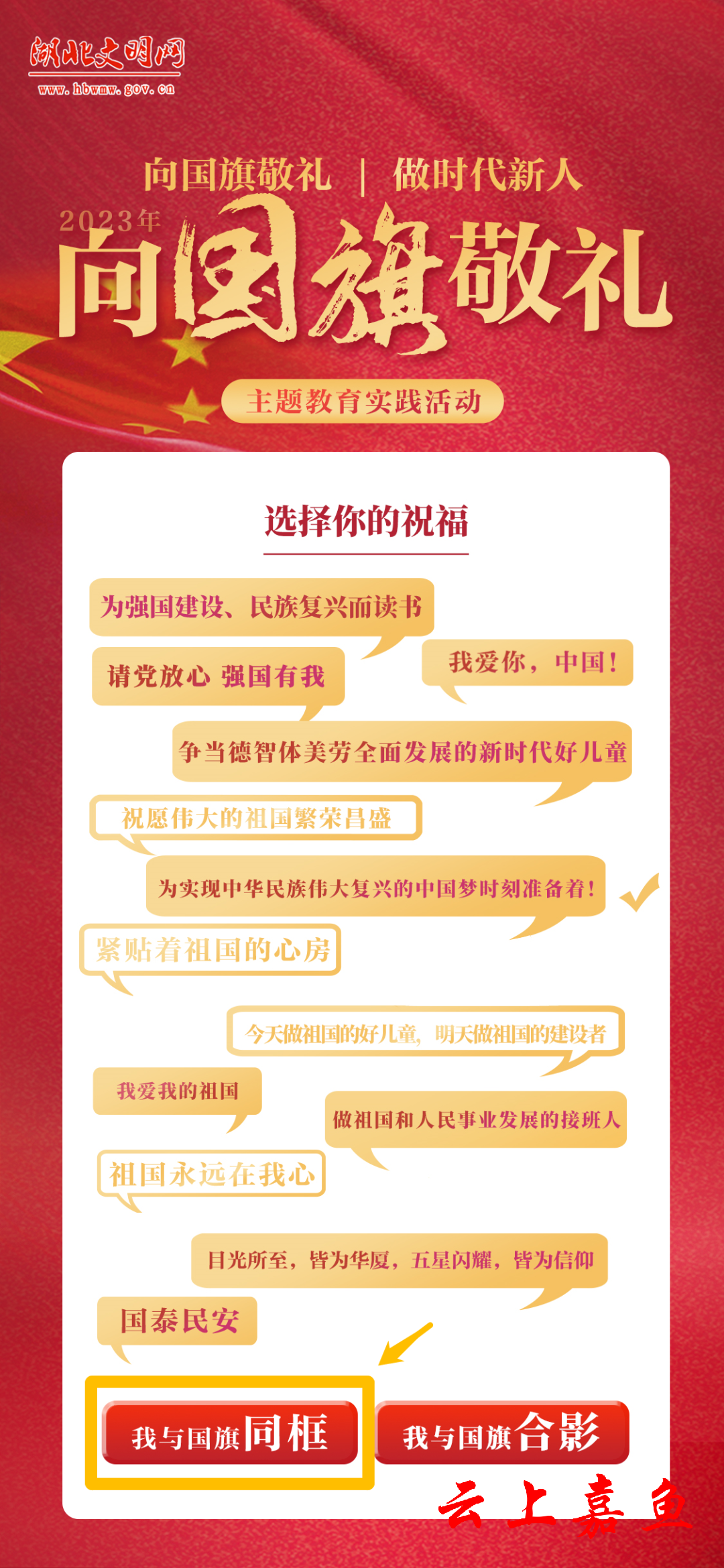The width and height of the screenshot is (724, 1568).
Task: Select 为实现中华民族伟大复兴的中国梦时刻准备着!
Action: (x=376, y=888)
